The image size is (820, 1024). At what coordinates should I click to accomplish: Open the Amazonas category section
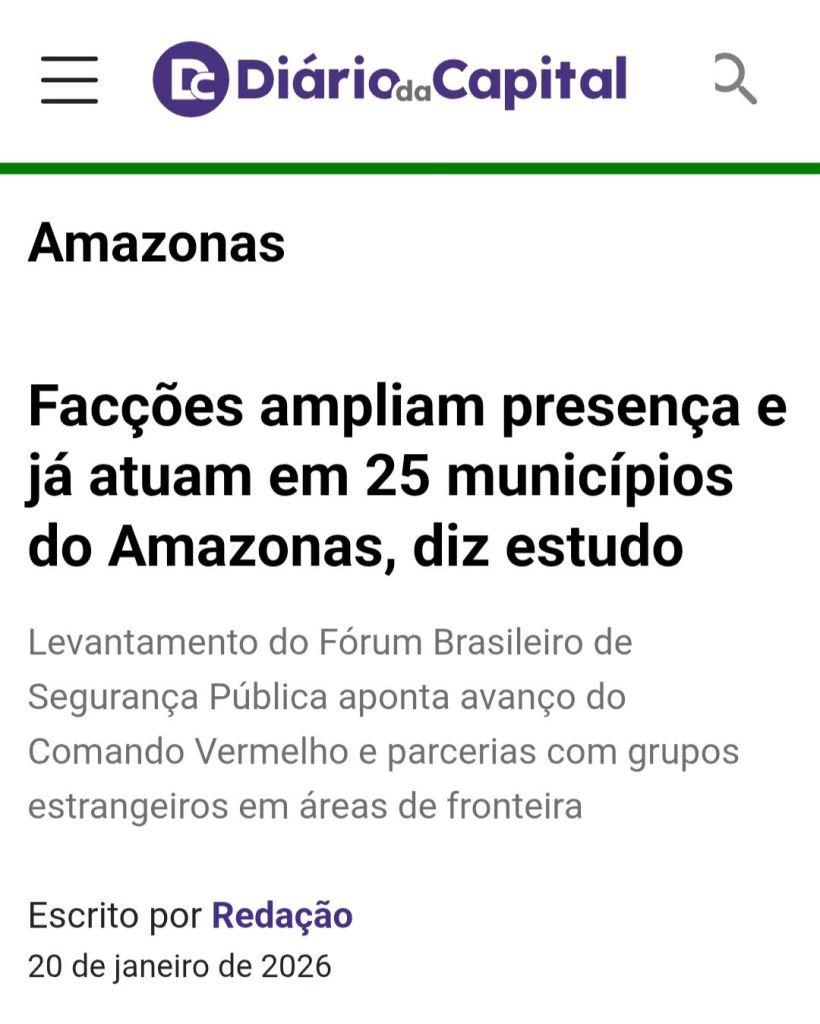pos(157,243)
